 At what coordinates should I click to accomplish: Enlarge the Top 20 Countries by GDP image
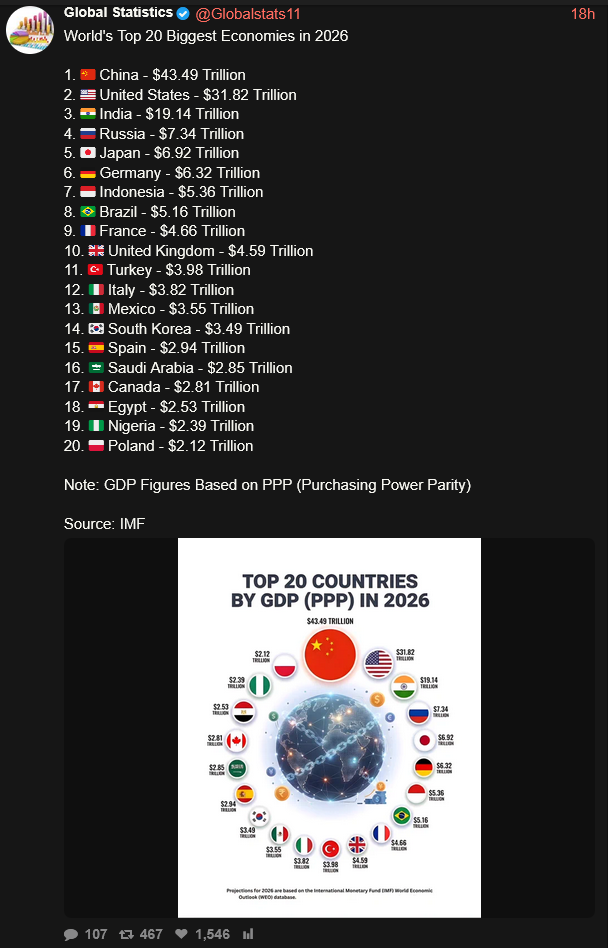point(329,727)
